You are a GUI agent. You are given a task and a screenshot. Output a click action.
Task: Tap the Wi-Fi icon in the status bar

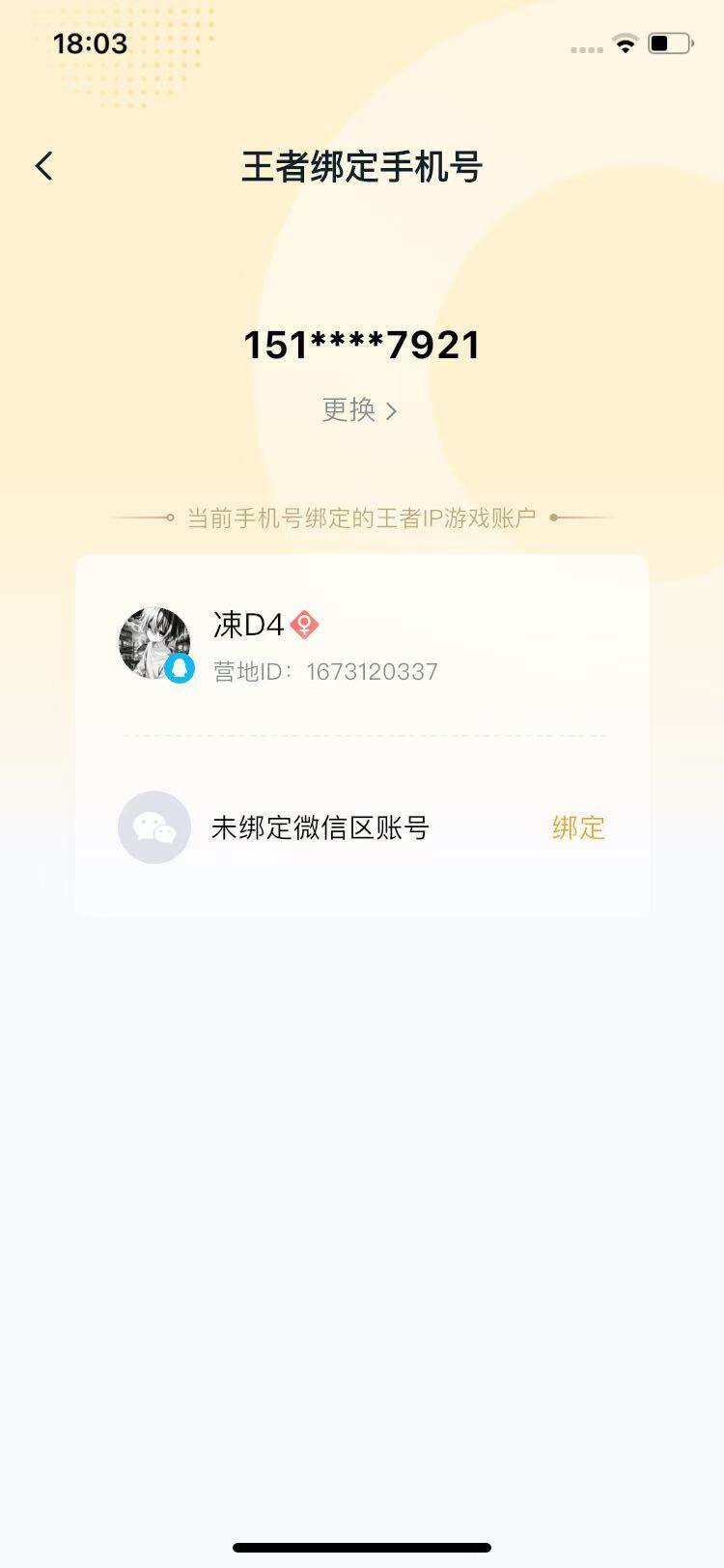(x=624, y=42)
